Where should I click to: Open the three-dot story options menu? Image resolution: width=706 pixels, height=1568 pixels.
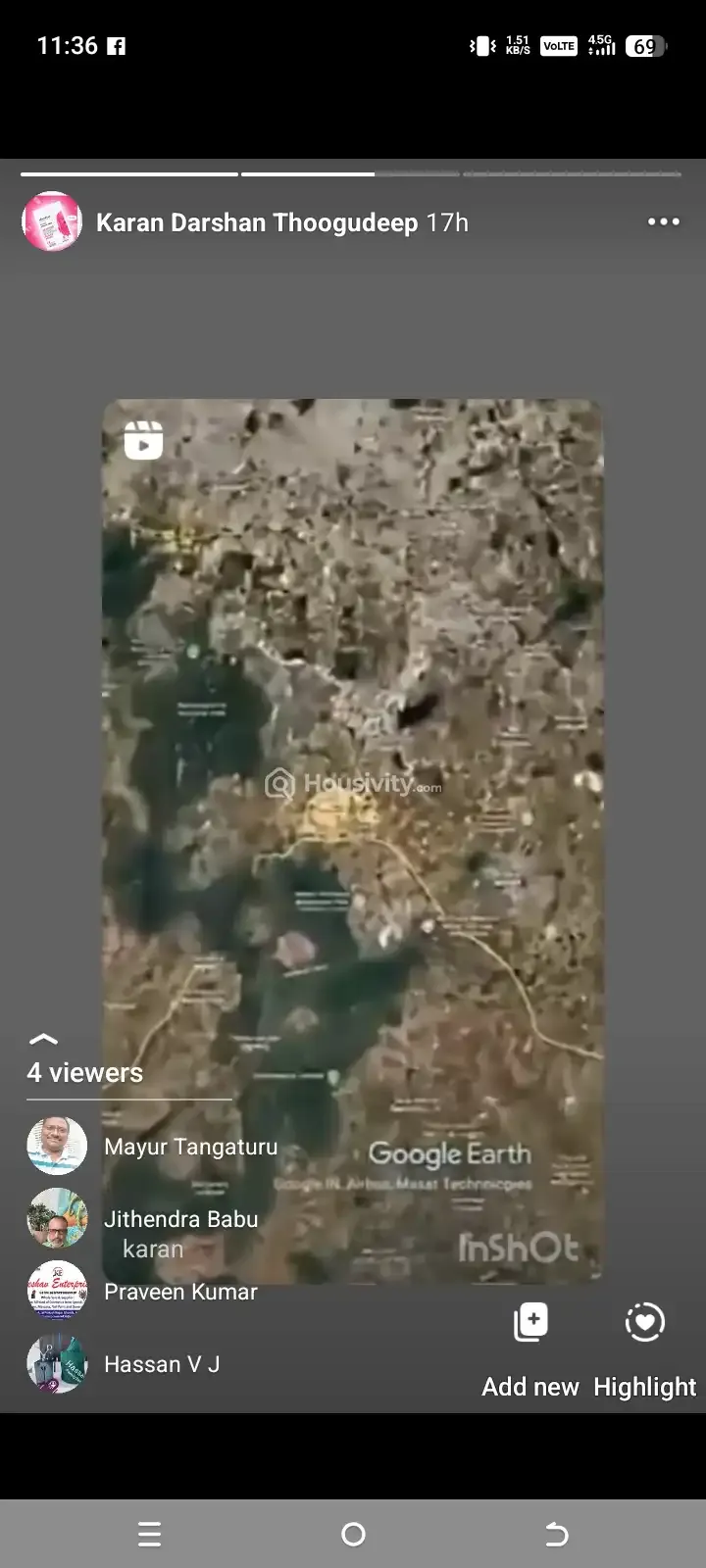pos(663,222)
